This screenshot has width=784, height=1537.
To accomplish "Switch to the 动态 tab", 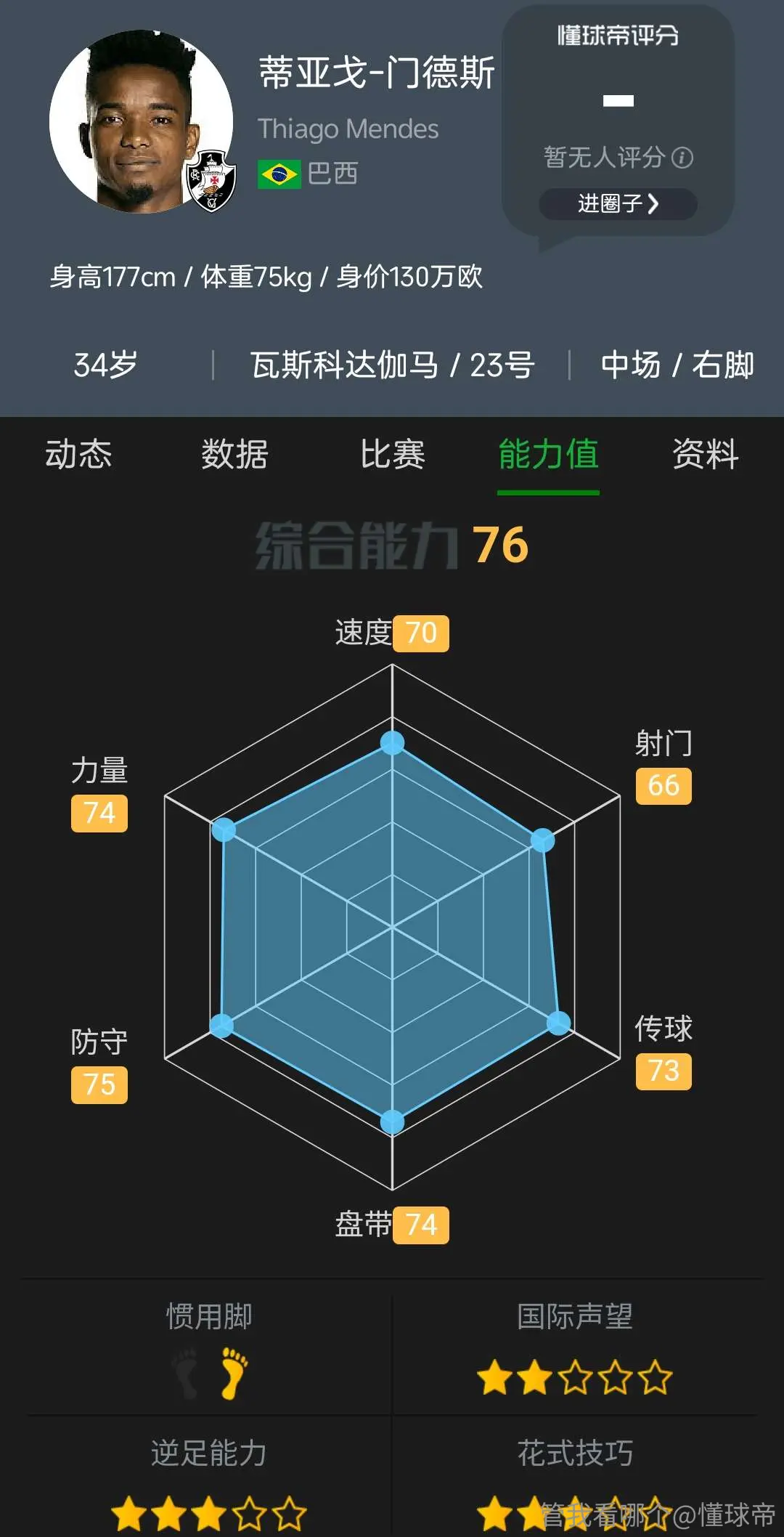I will (78, 455).
